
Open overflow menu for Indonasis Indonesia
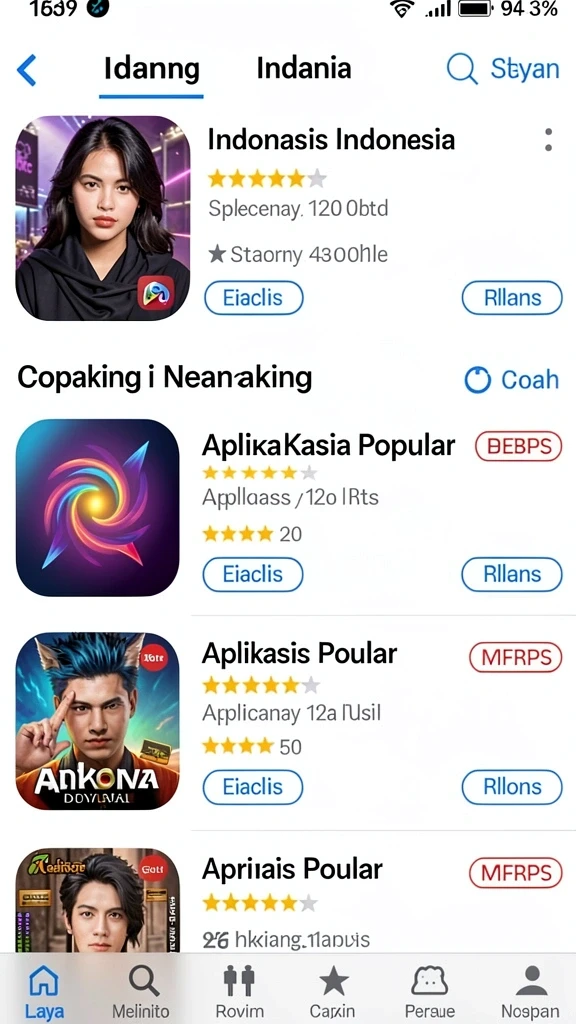pos(548,140)
